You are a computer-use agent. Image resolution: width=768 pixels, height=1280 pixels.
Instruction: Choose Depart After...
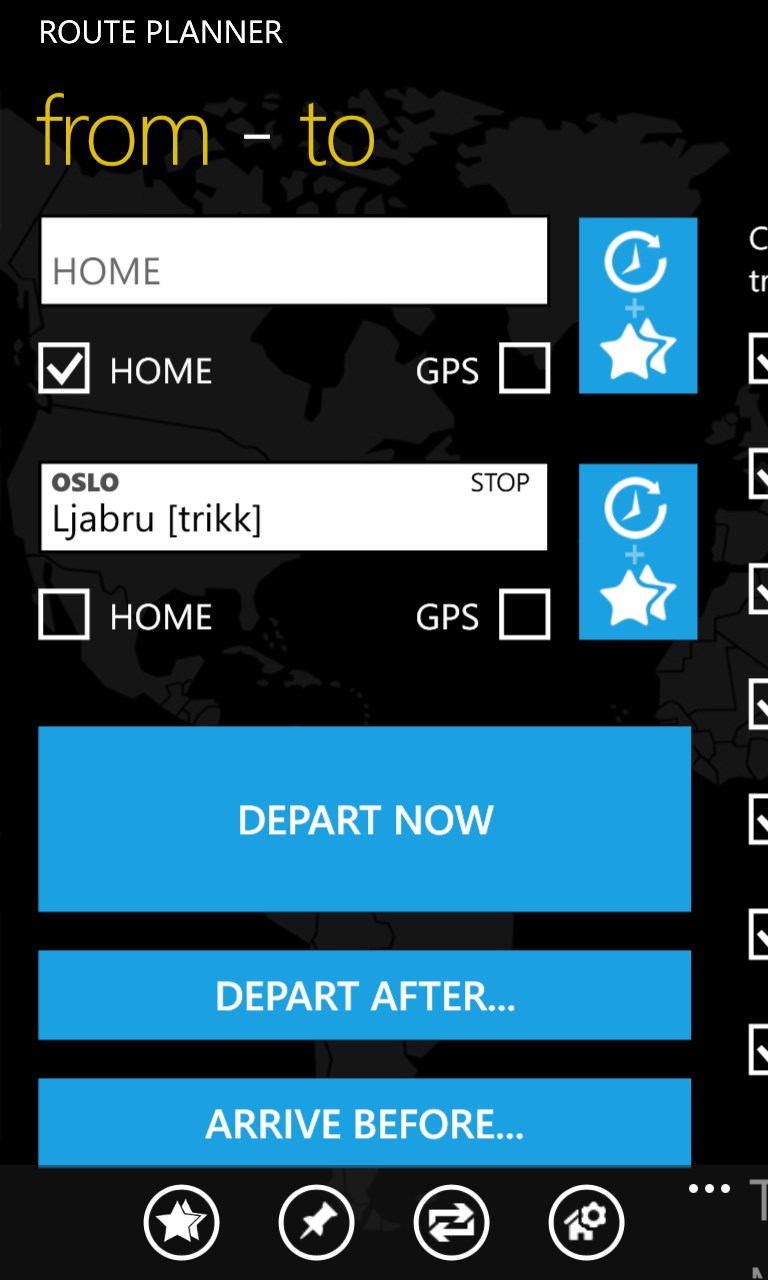click(x=365, y=995)
